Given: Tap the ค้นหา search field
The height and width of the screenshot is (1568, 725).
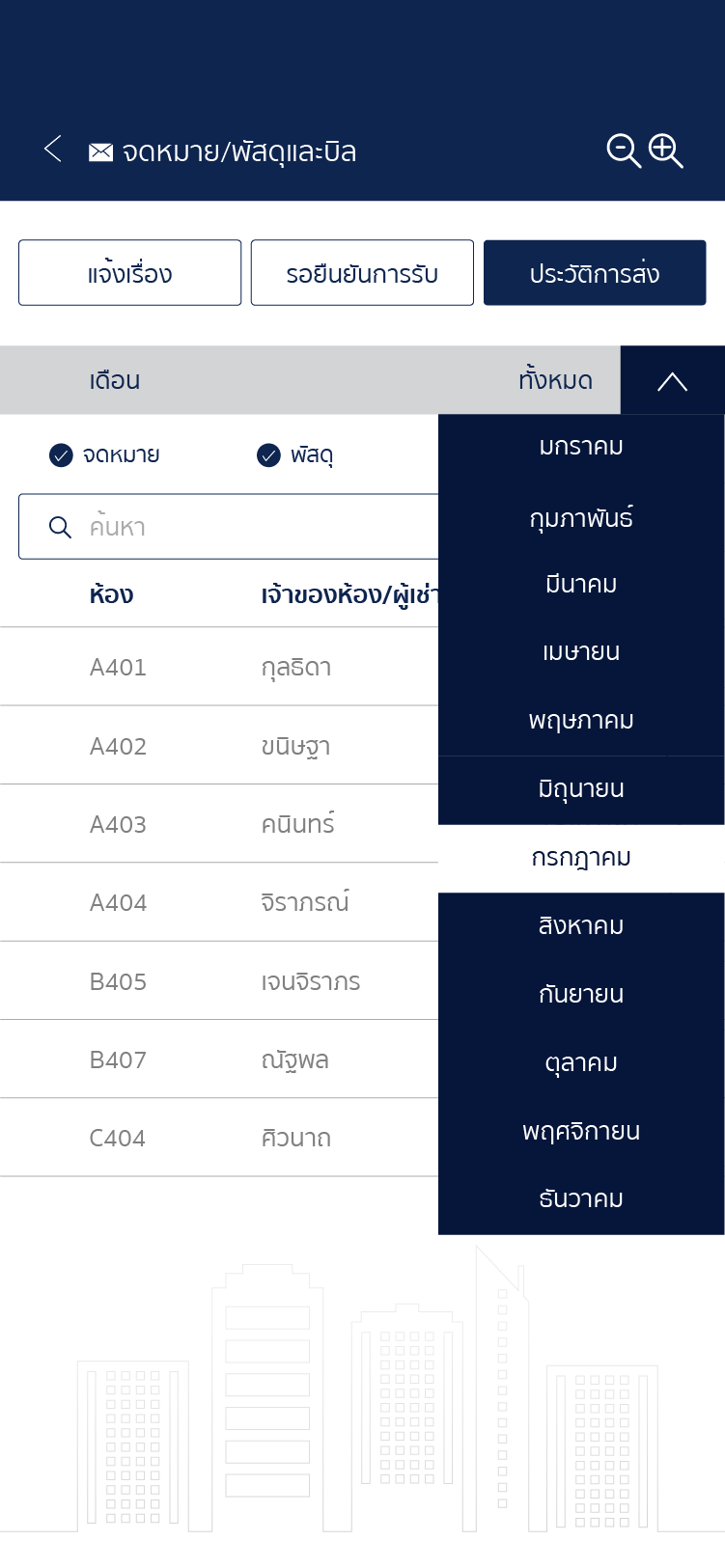Looking at the screenshot, I should tap(241, 527).
